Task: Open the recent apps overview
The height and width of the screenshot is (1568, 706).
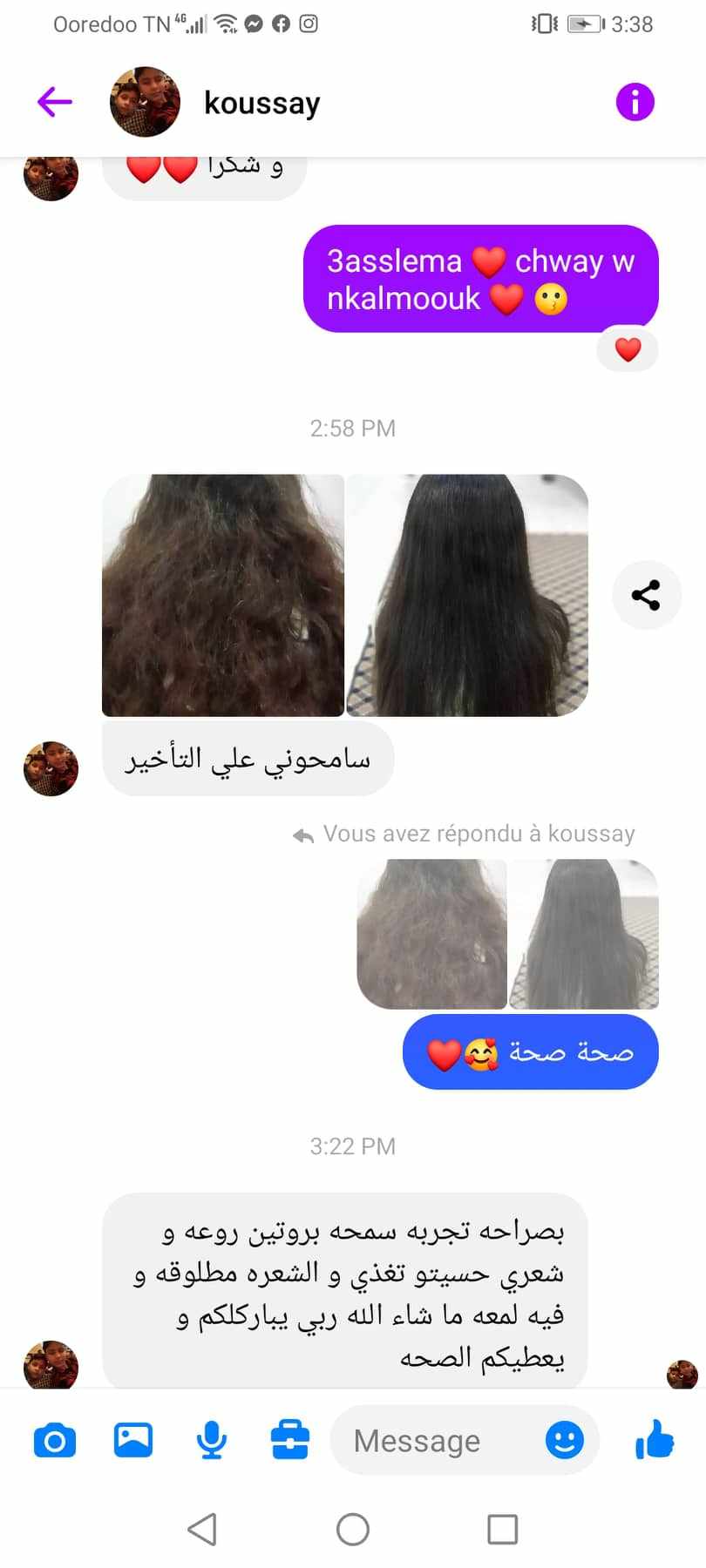Action: click(502, 1529)
